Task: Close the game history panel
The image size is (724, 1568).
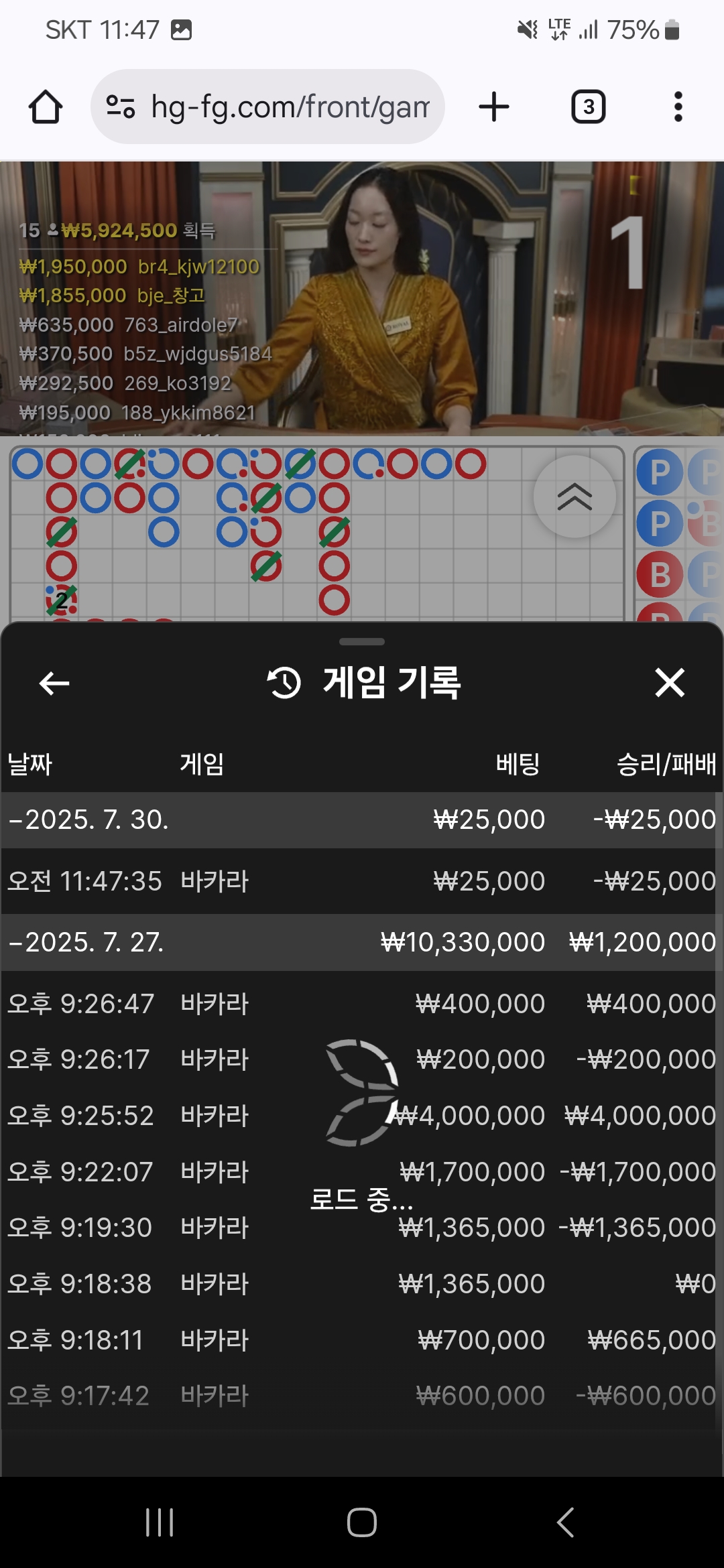Action: click(x=670, y=683)
